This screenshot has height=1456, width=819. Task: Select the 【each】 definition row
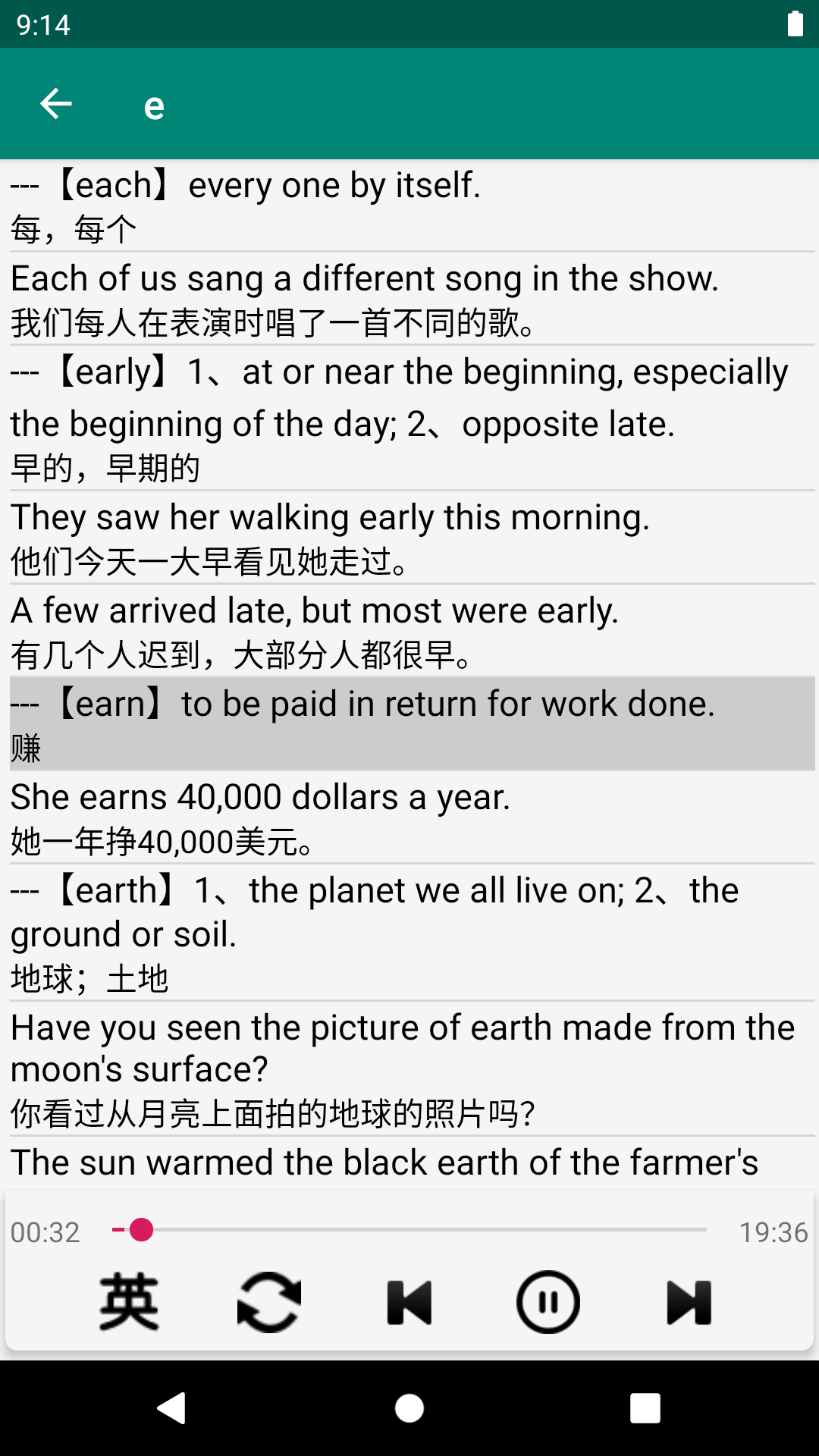point(409,206)
